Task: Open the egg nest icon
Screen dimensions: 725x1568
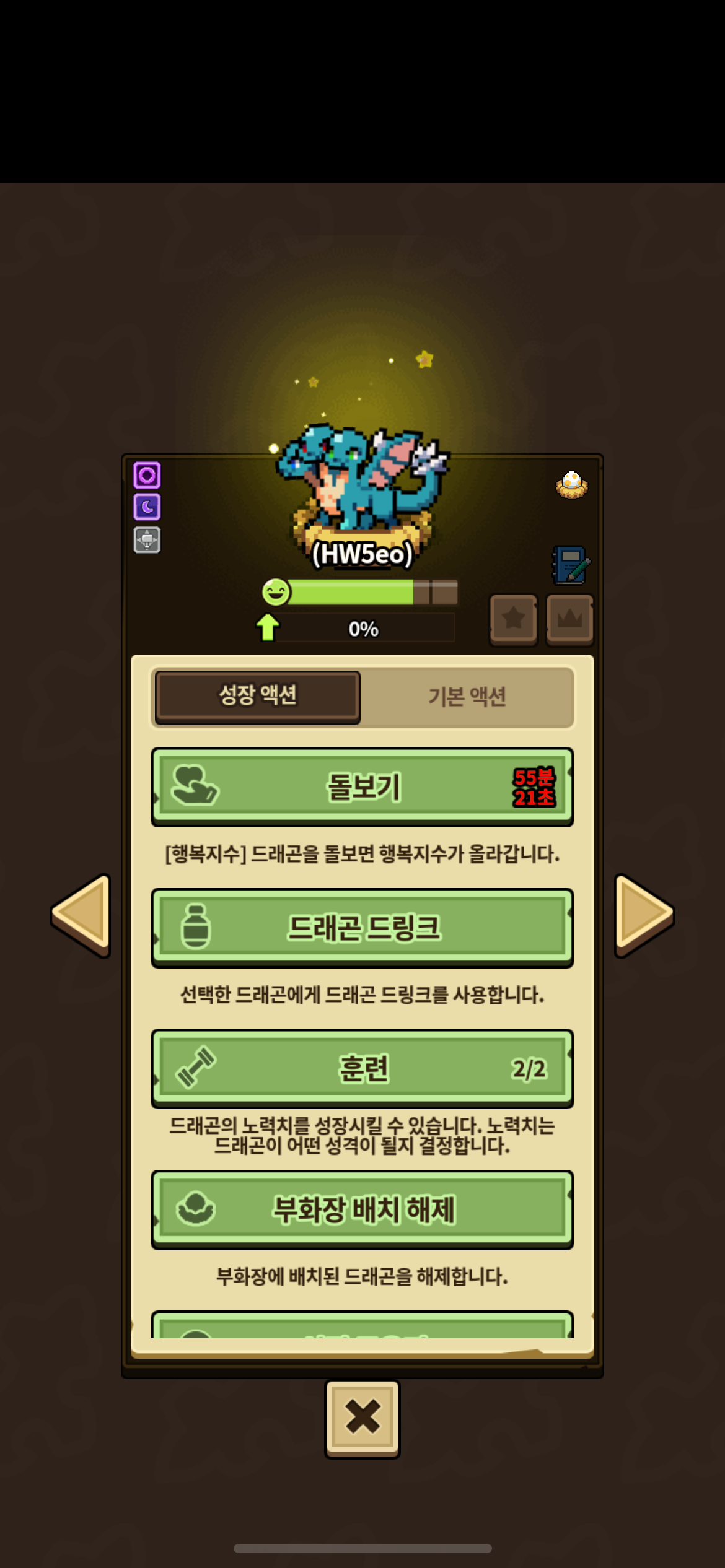Action: click(571, 484)
